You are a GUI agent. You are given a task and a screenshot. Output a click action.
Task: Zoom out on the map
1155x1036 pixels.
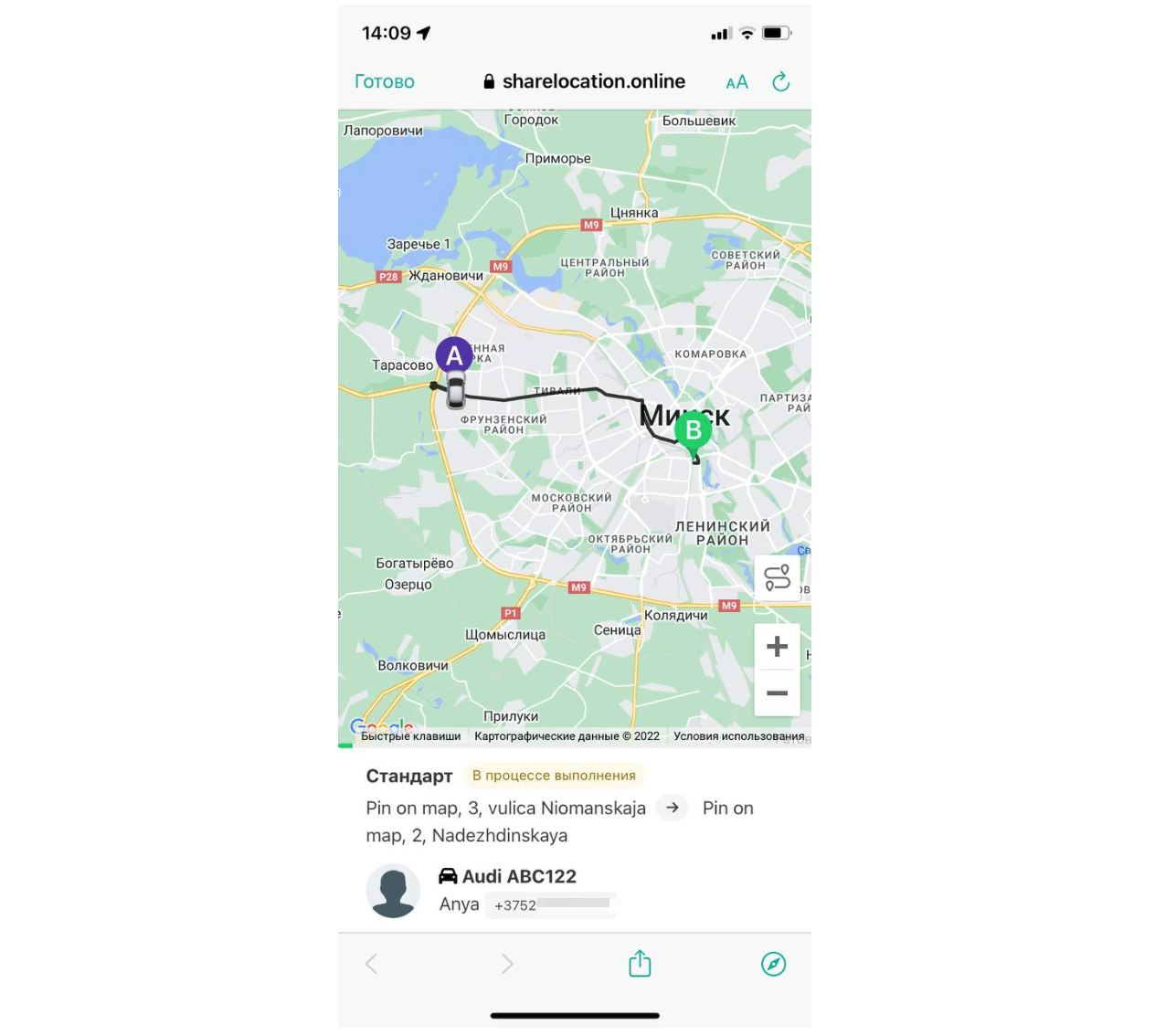[x=777, y=693]
